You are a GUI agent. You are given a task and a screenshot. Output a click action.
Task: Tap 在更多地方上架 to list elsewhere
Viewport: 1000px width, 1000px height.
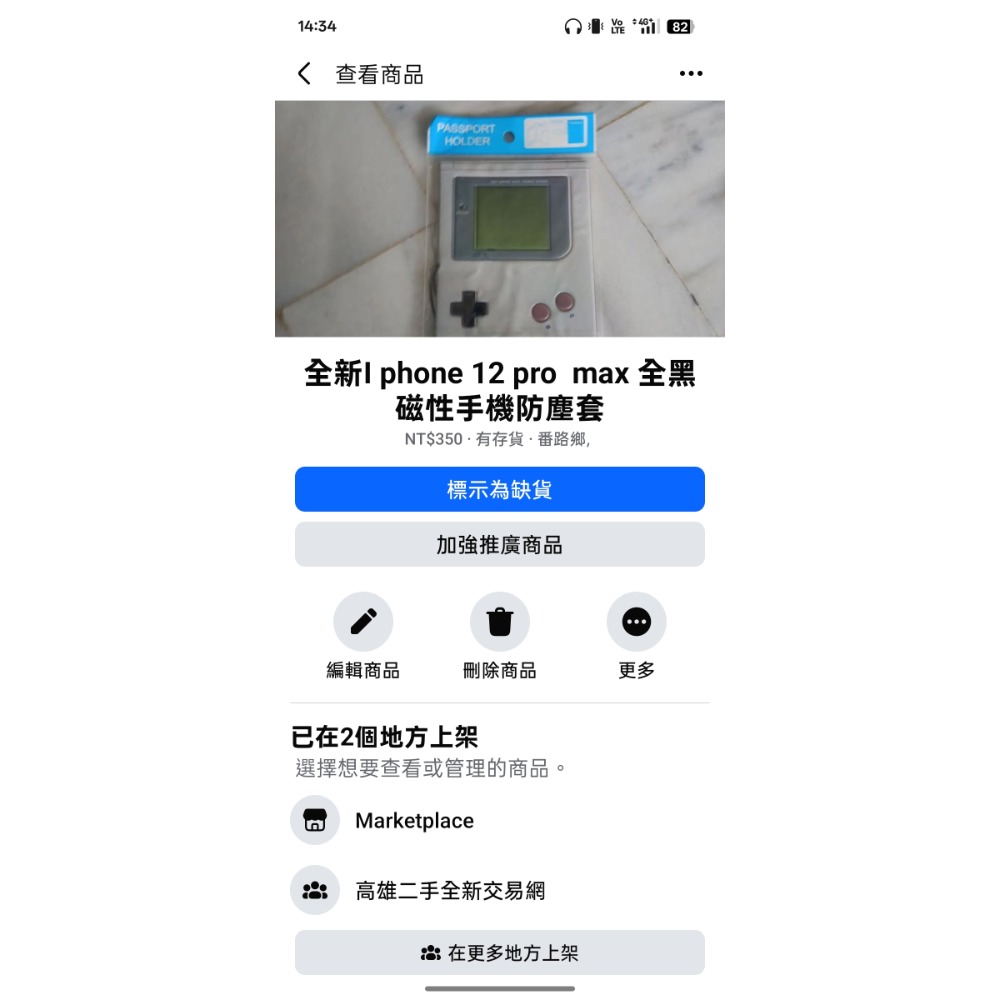[x=500, y=953]
